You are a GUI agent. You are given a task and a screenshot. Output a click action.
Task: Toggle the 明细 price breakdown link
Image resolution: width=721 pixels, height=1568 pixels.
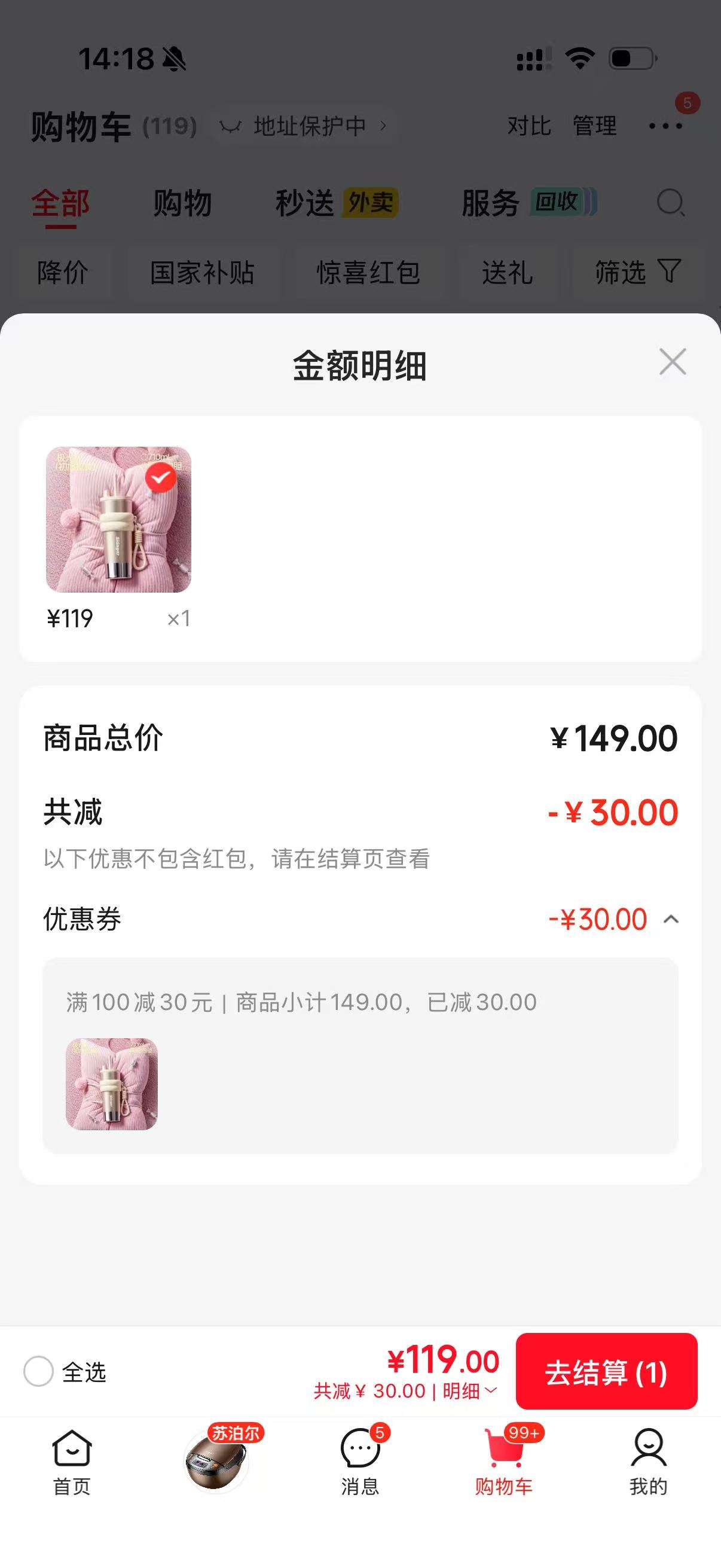click(470, 1392)
